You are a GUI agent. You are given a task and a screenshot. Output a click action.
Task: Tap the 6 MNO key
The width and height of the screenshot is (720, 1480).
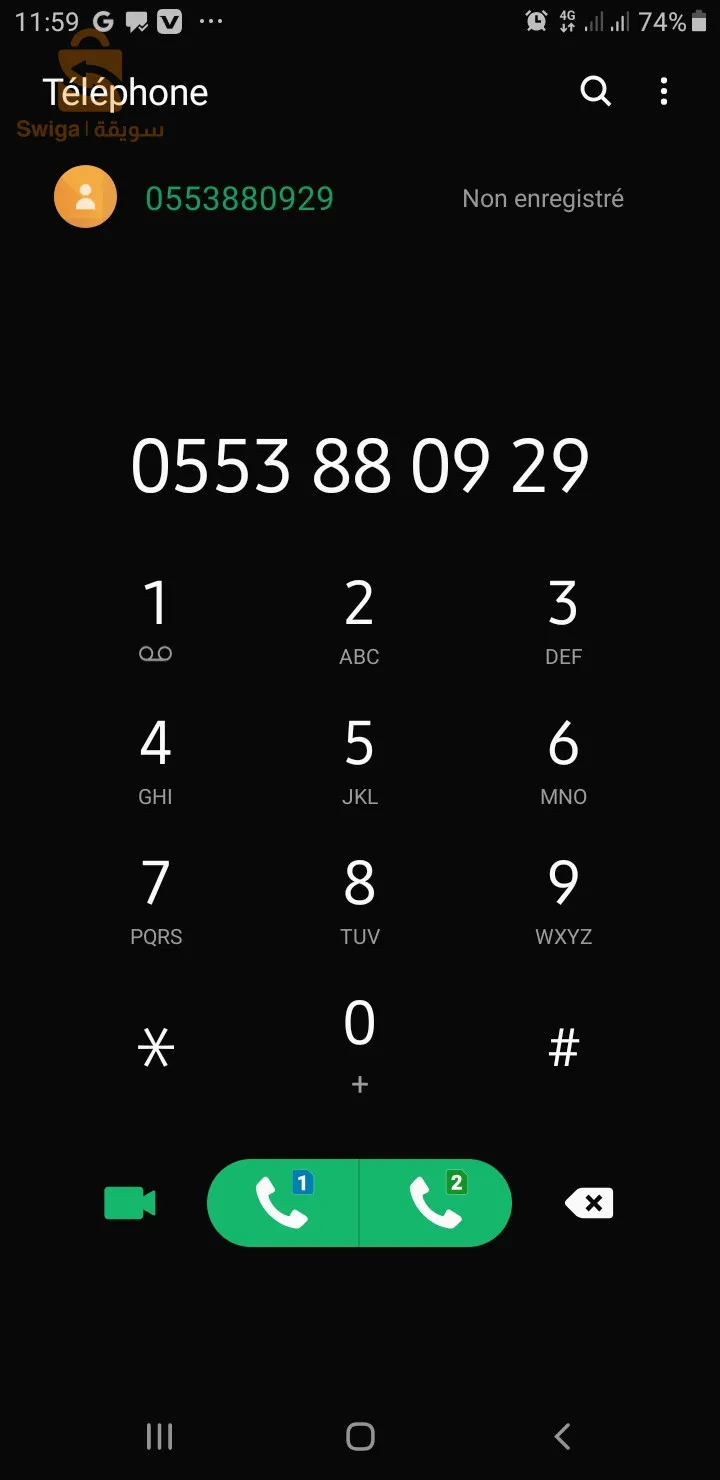[x=563, y=758]
